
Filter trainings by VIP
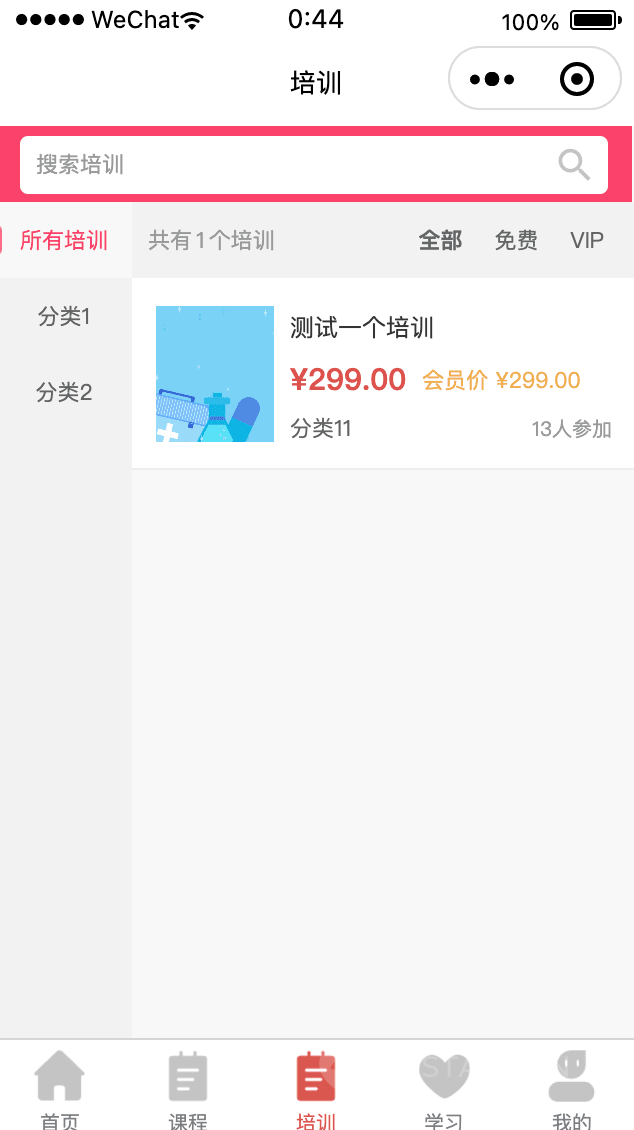point(587,240)
